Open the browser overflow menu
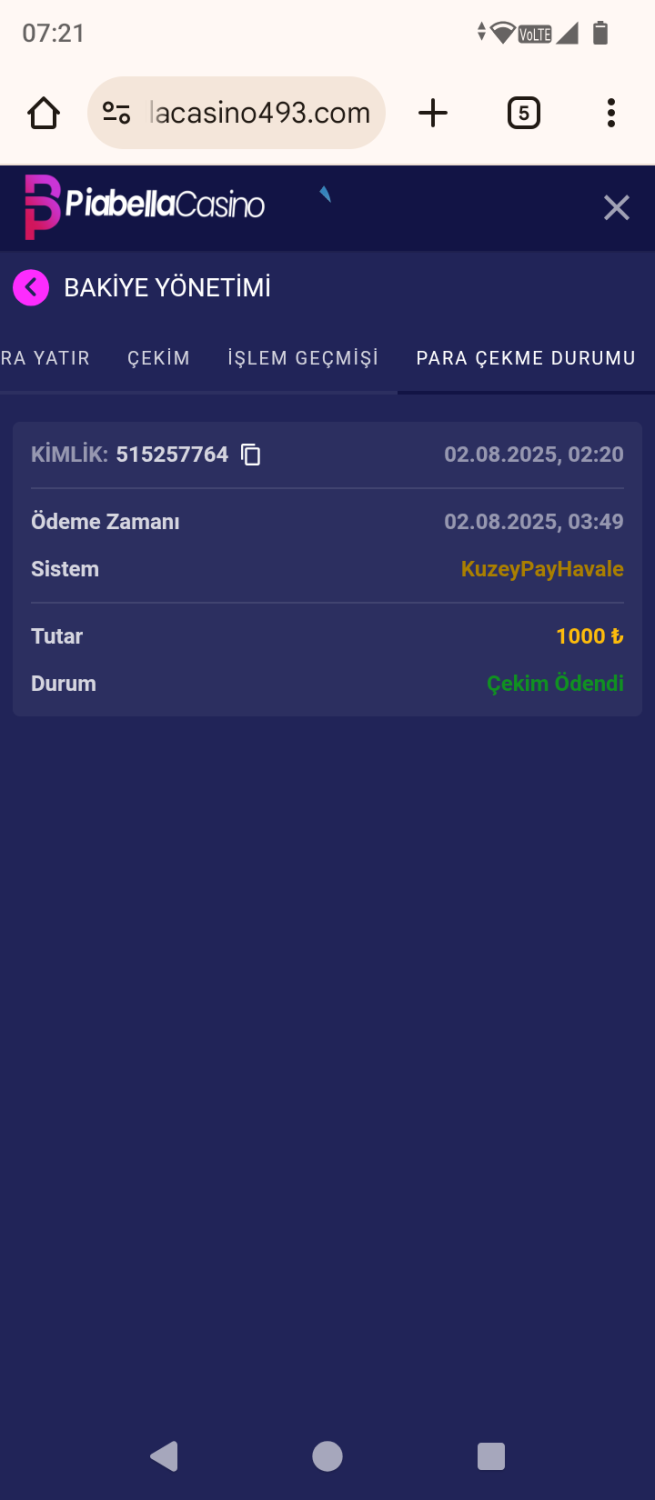The width and height of the screenshot is (655, 1500). tap(611, 113)
